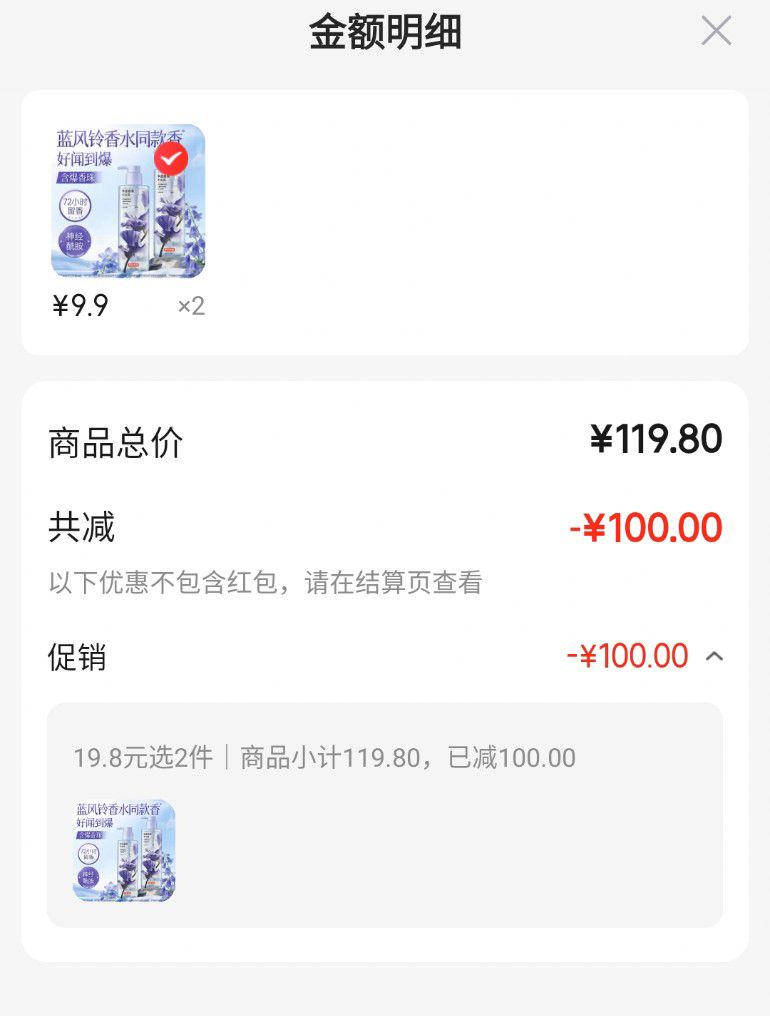Collapse the 促销 discount details
Image resolution: width=770 pixels, height=1016 pixels.
pyautogui.click(x=714, y=656)
